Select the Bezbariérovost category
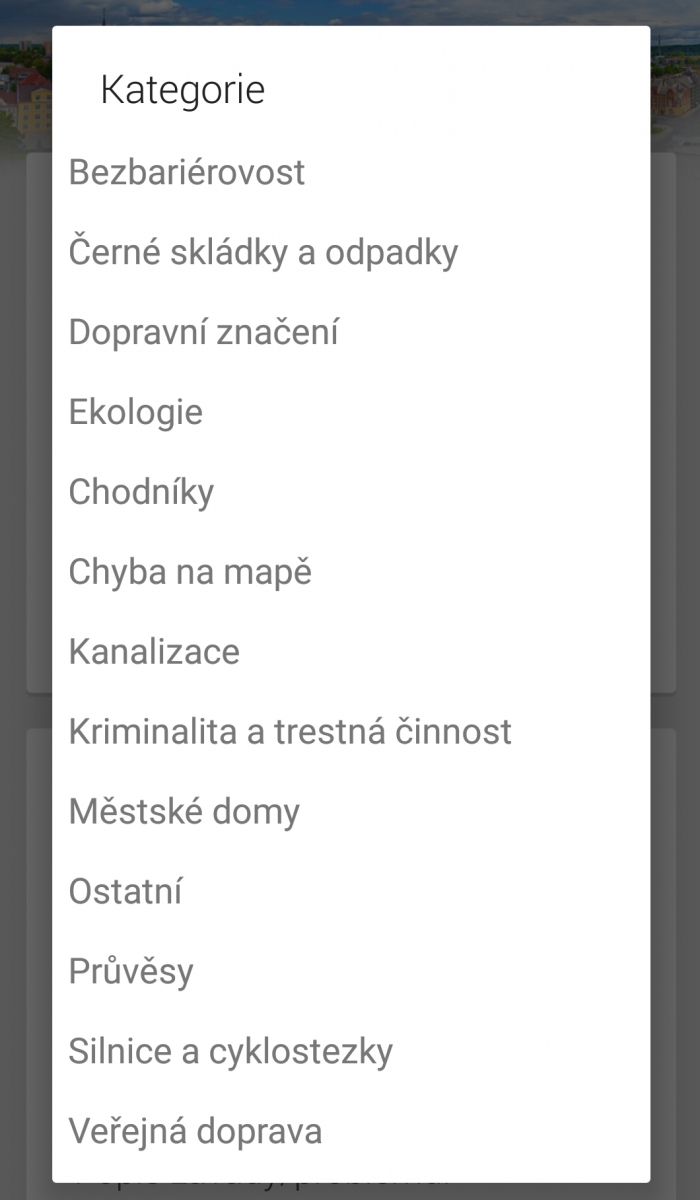The image size is (700, 1200). point(351,172)
